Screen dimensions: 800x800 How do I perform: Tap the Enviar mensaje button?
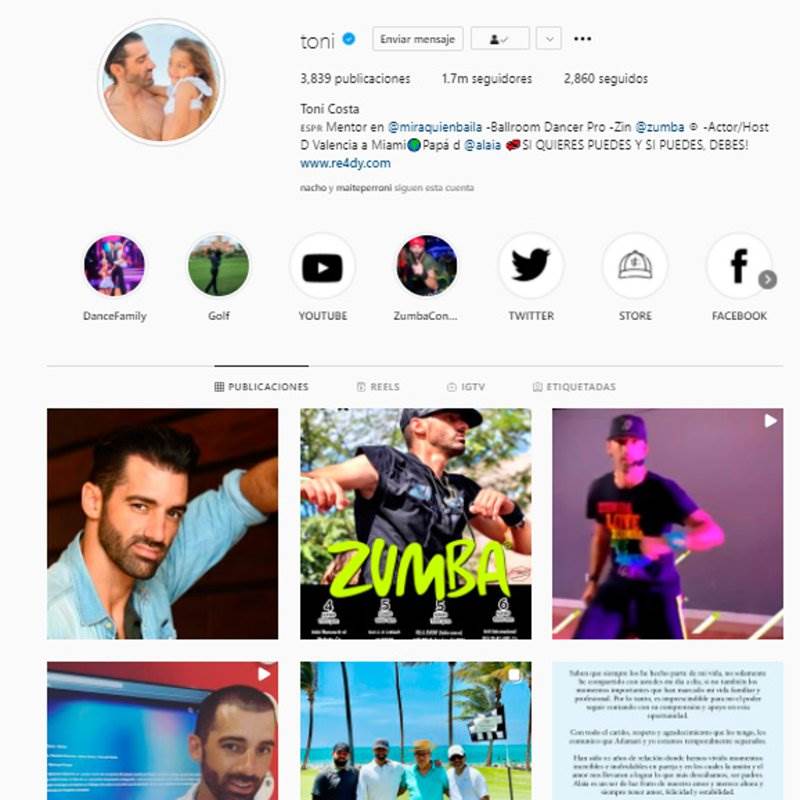point(417,39)
